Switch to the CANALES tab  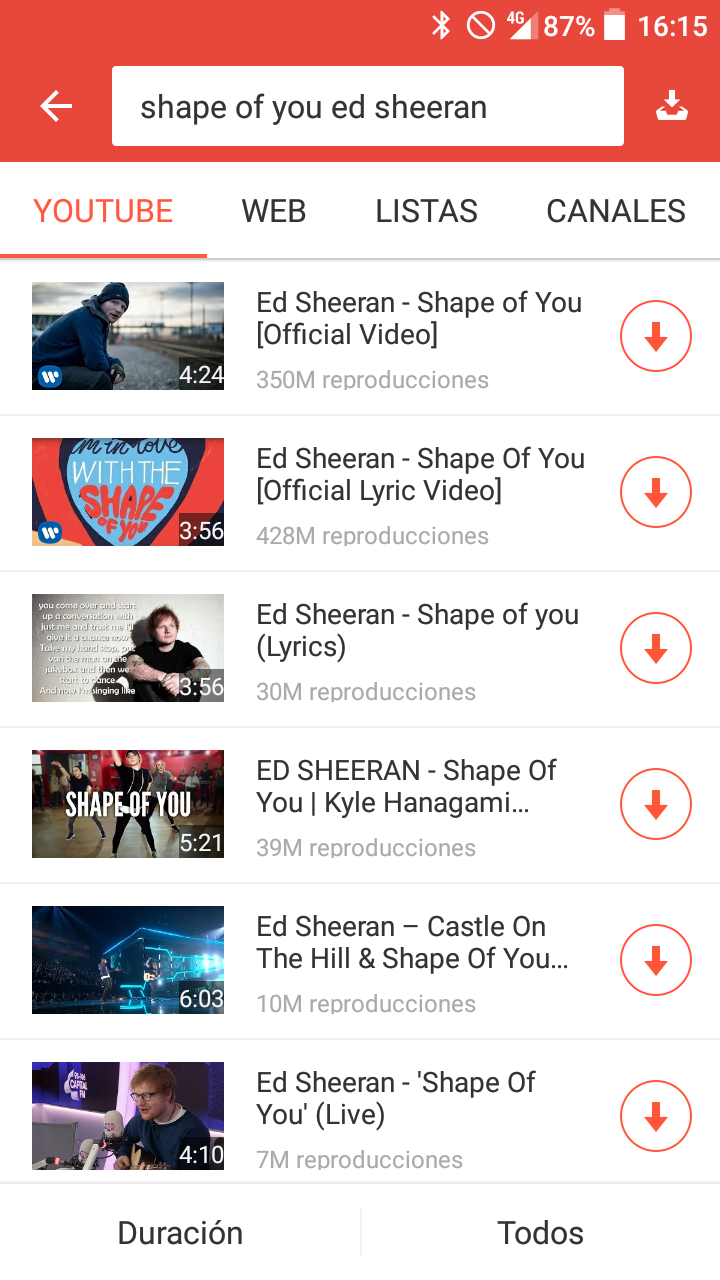[615, 211]
